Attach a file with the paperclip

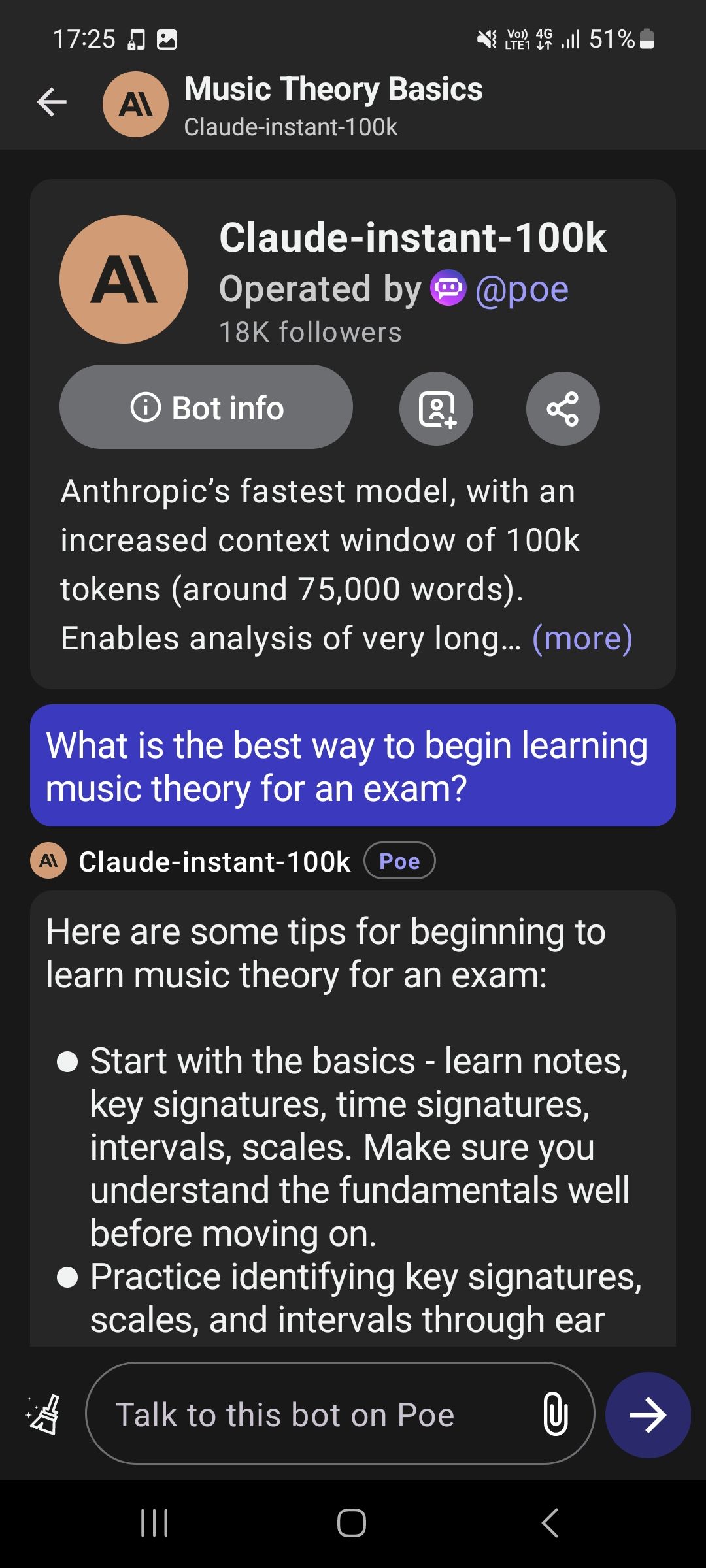tap(555, 1414)
